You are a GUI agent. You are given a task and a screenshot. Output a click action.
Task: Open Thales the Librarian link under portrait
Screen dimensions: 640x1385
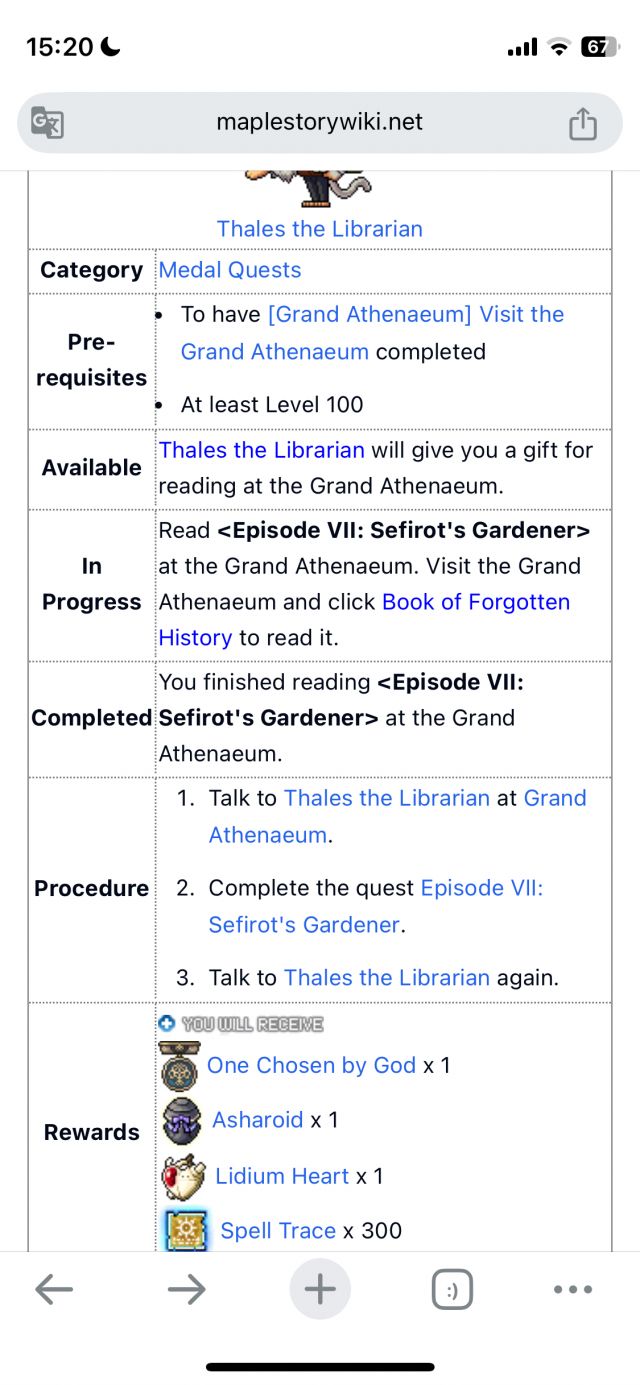coord(319,228)
